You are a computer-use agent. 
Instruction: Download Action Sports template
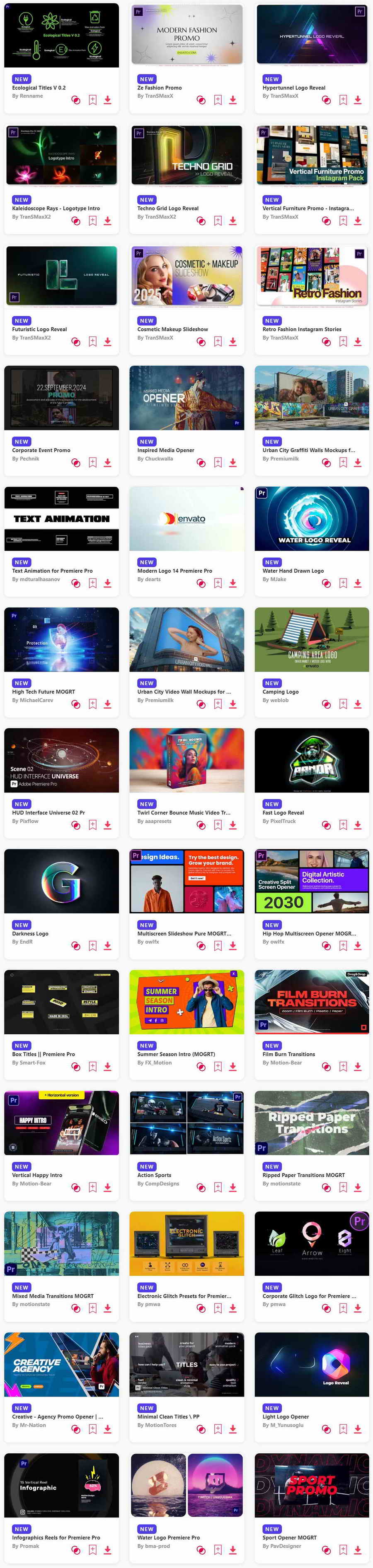point(233,1187)
